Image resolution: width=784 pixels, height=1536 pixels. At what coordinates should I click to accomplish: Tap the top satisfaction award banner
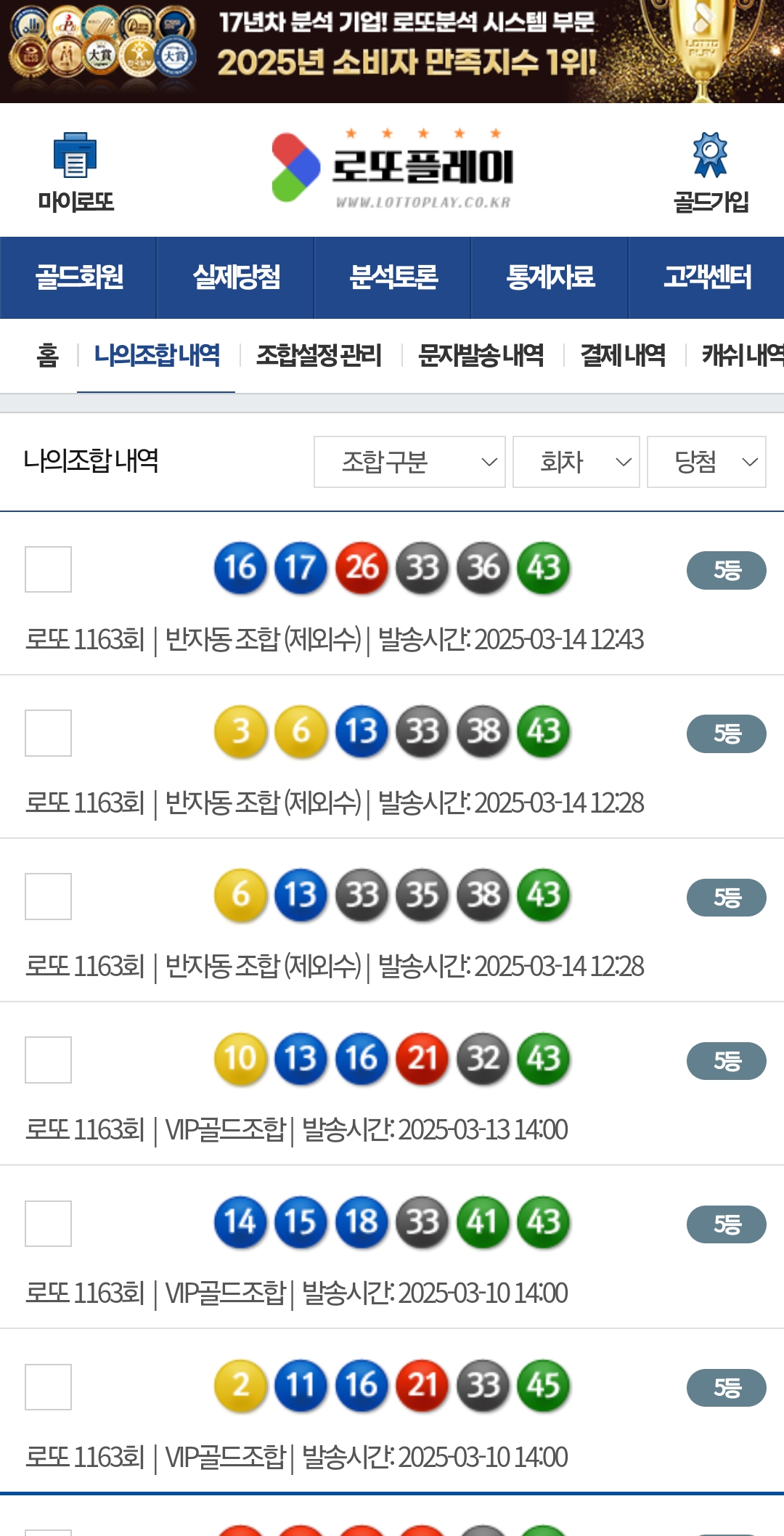tap(392, 51)
